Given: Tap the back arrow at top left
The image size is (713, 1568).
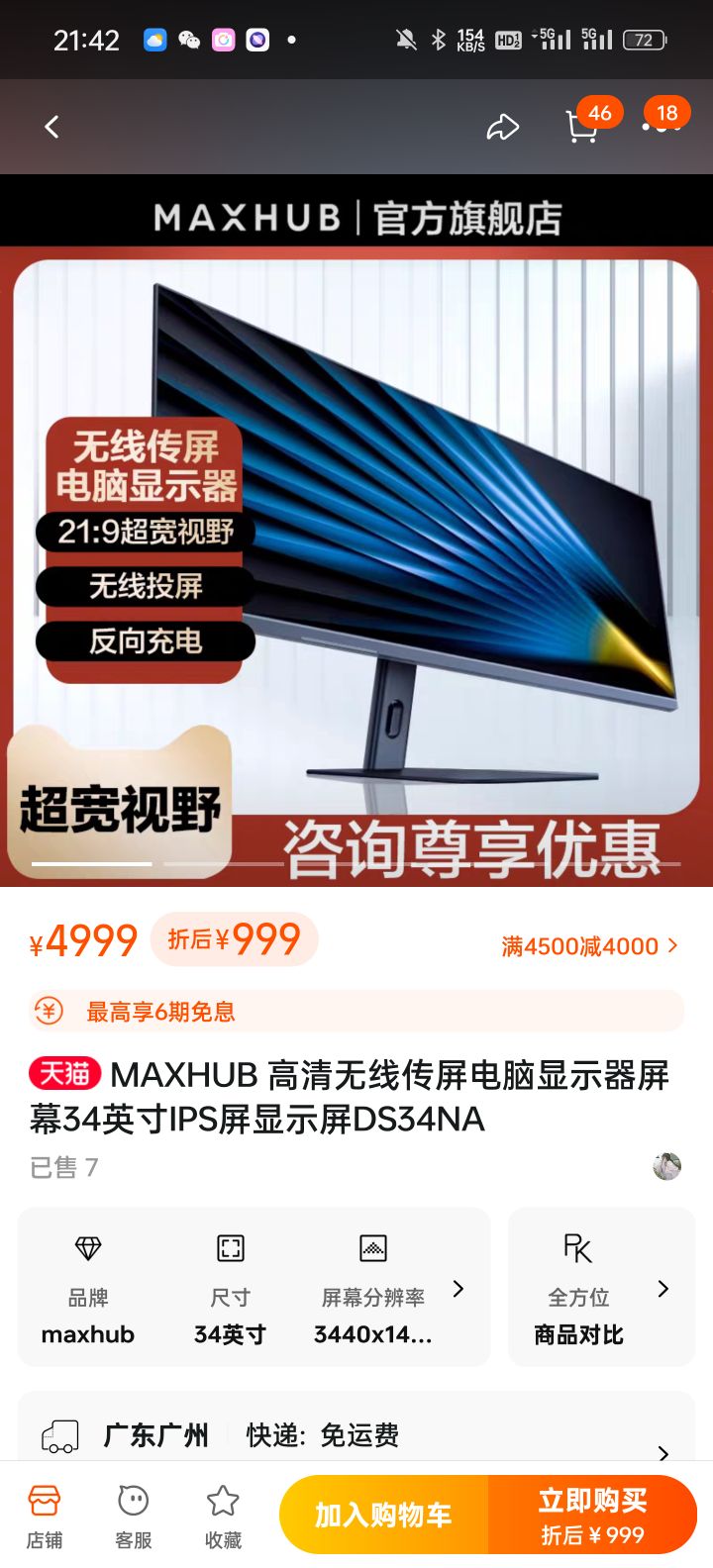Looking at the screenshot, I should (51, 127).
